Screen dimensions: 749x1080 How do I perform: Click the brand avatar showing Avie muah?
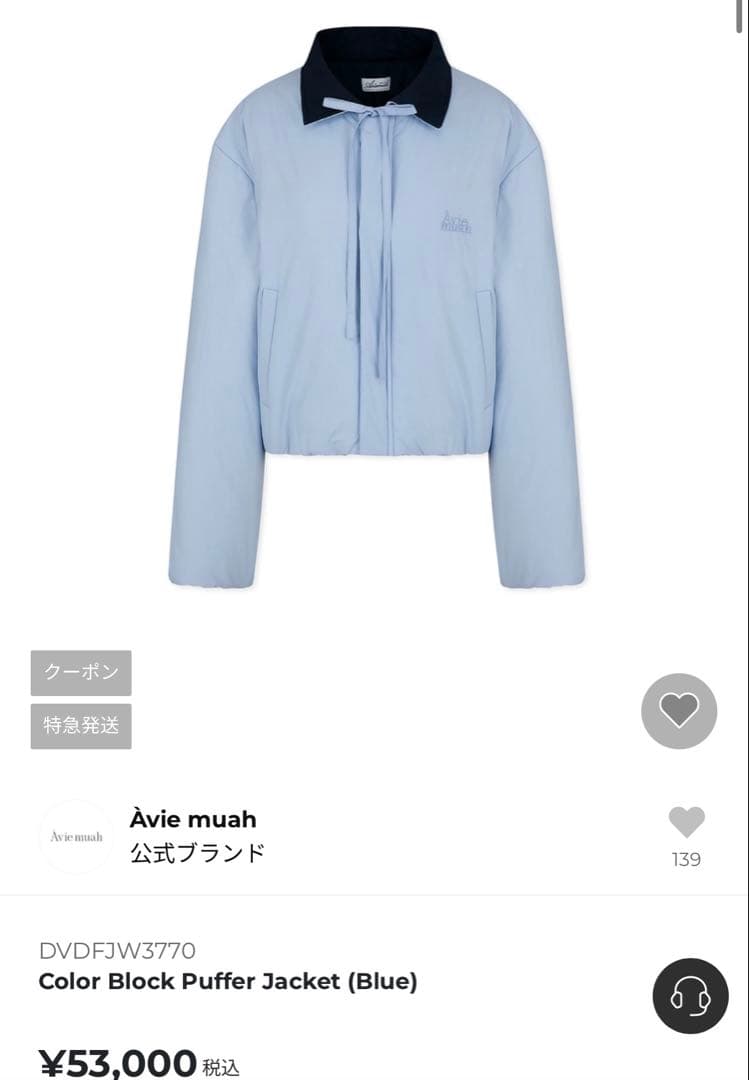coord(76,837)
